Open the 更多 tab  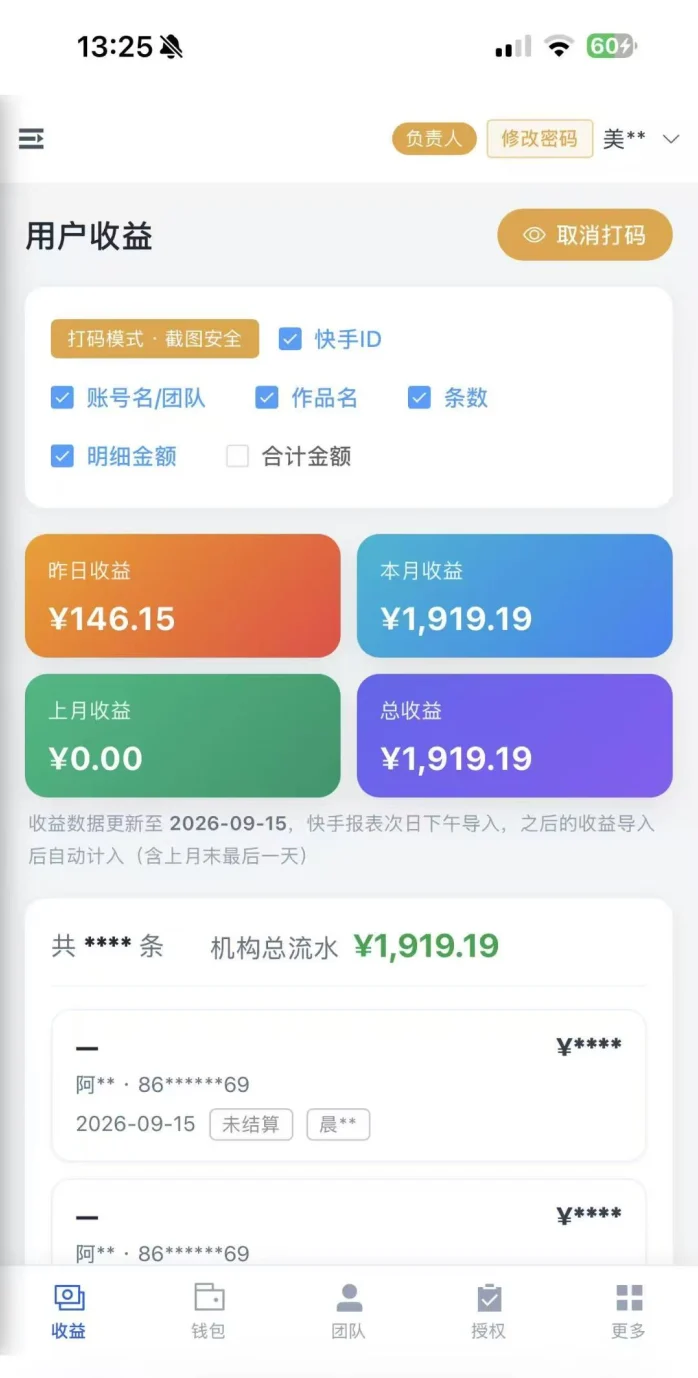(629, 1311)
